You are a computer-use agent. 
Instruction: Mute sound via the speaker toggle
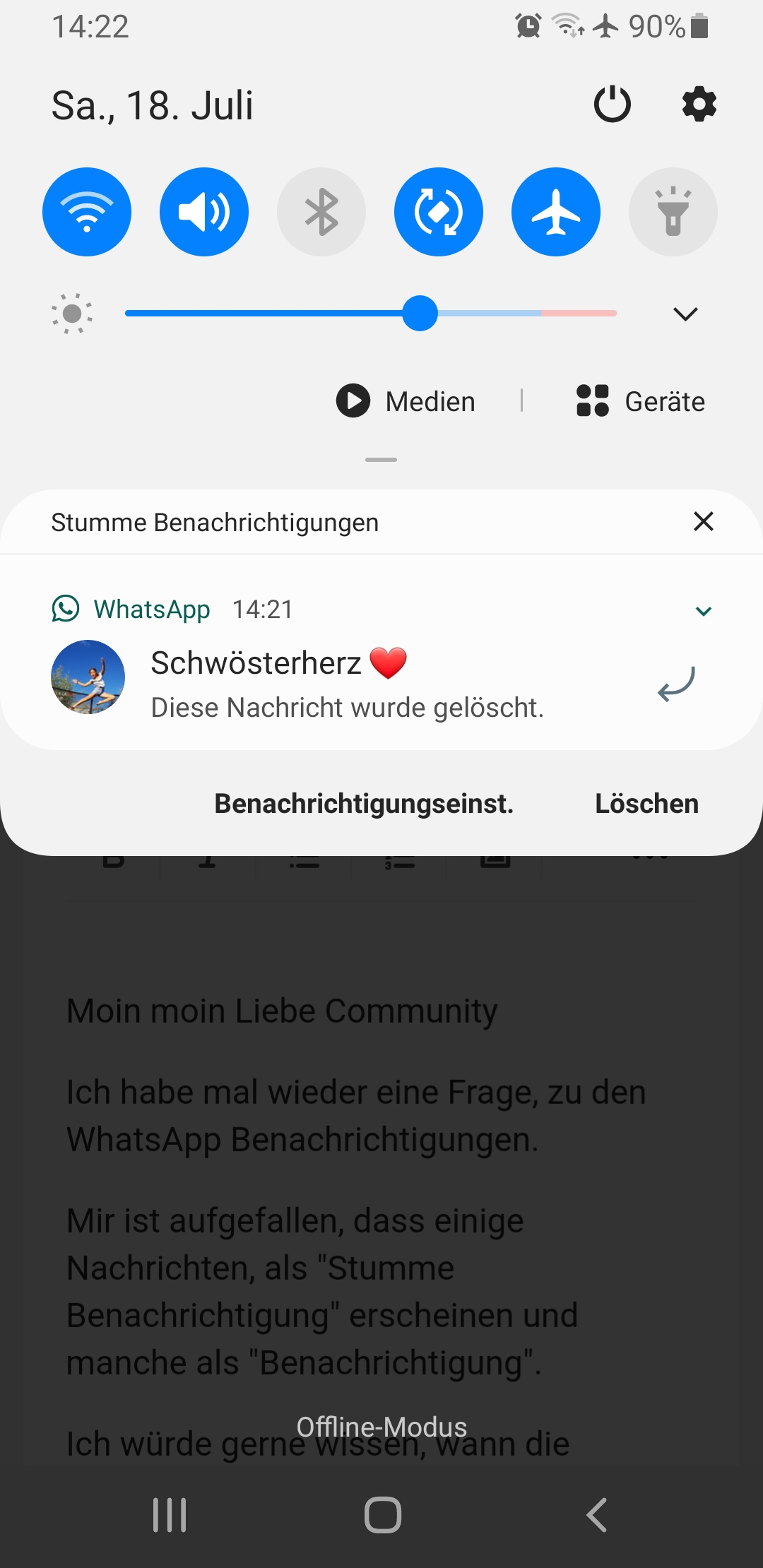204,212
